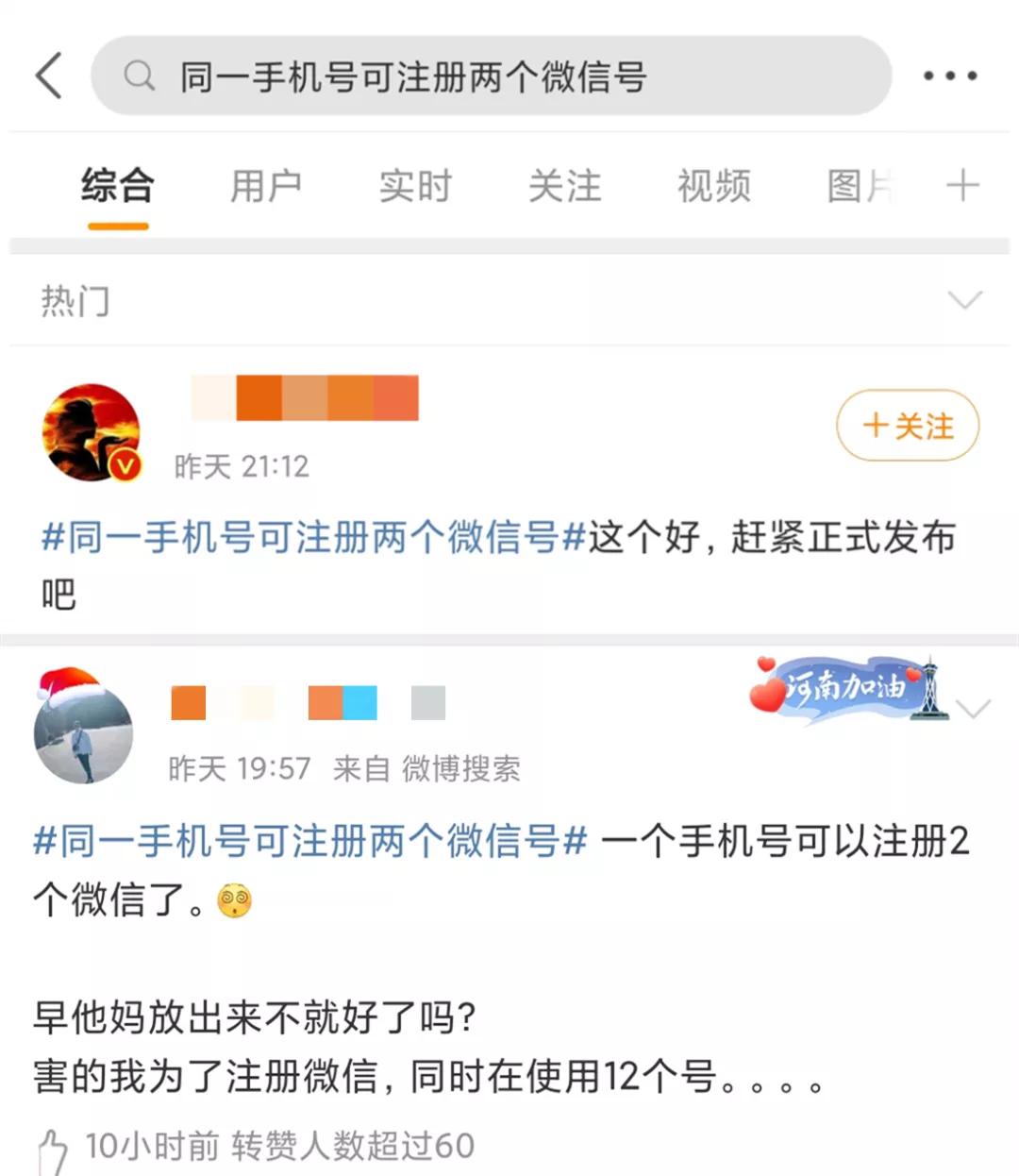Tap the back arrow to return

49,74
